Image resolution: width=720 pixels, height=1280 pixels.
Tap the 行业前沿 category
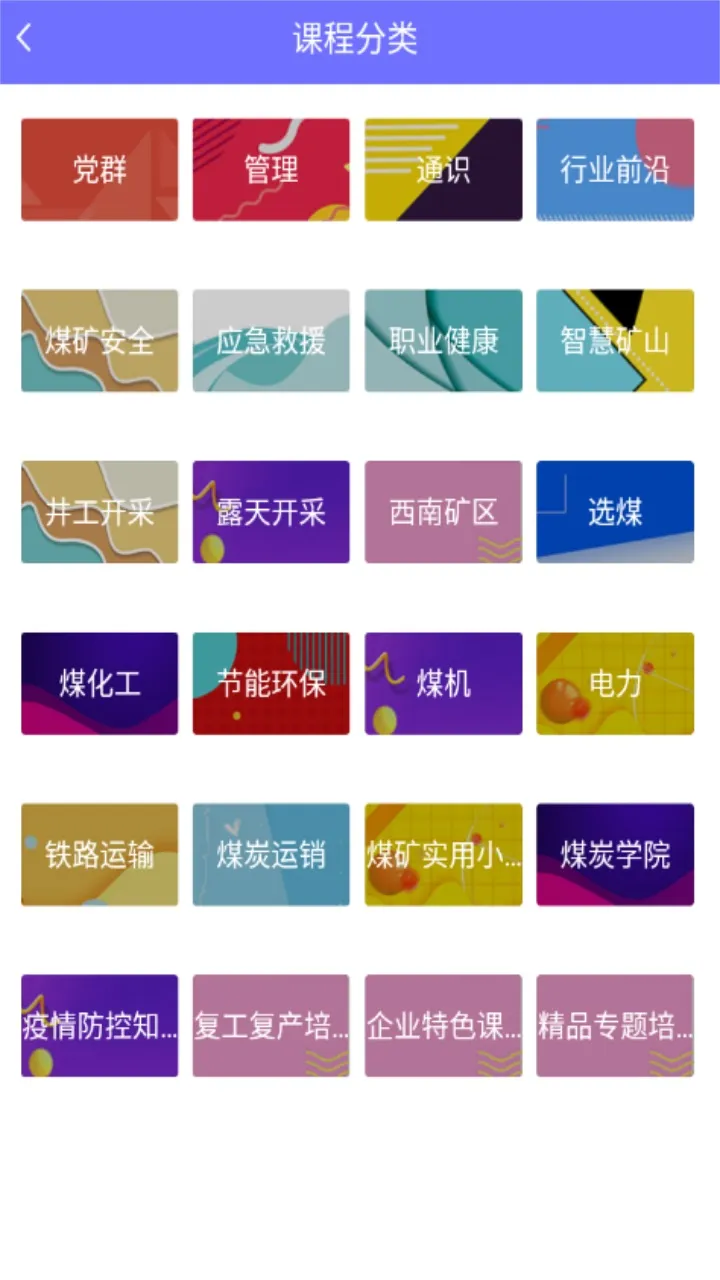(615, 170)
